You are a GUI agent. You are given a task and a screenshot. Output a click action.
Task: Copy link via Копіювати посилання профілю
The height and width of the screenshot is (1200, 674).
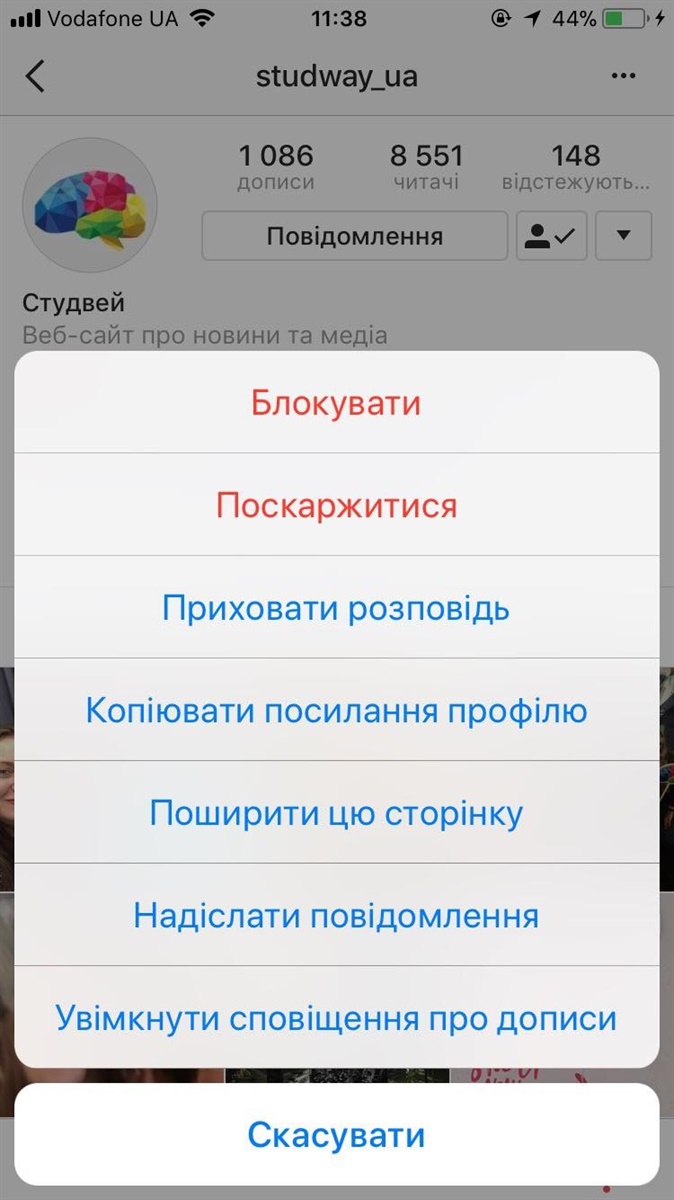coord(336,711)
